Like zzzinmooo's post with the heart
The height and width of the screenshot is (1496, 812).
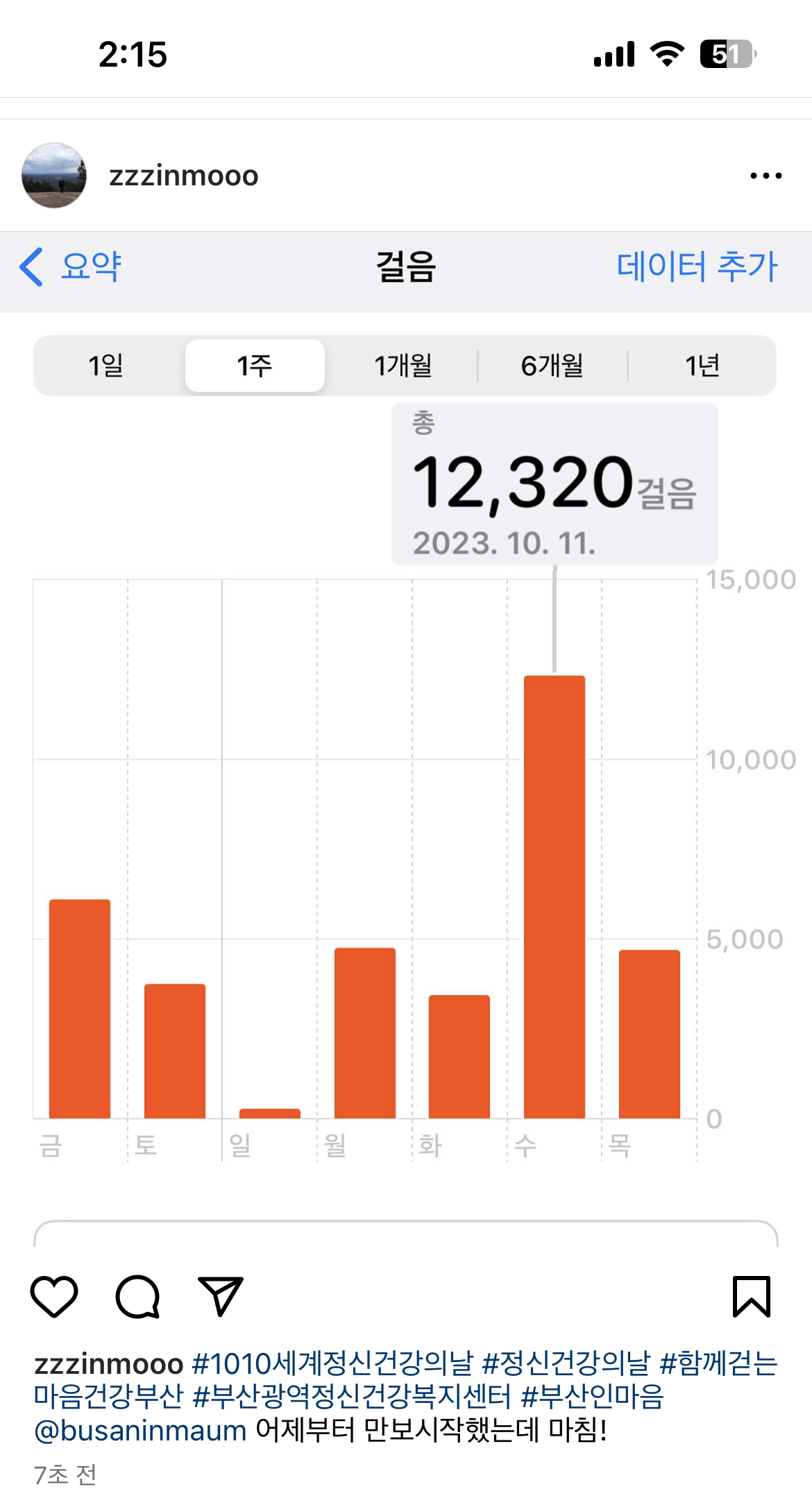click(54, 1295)
